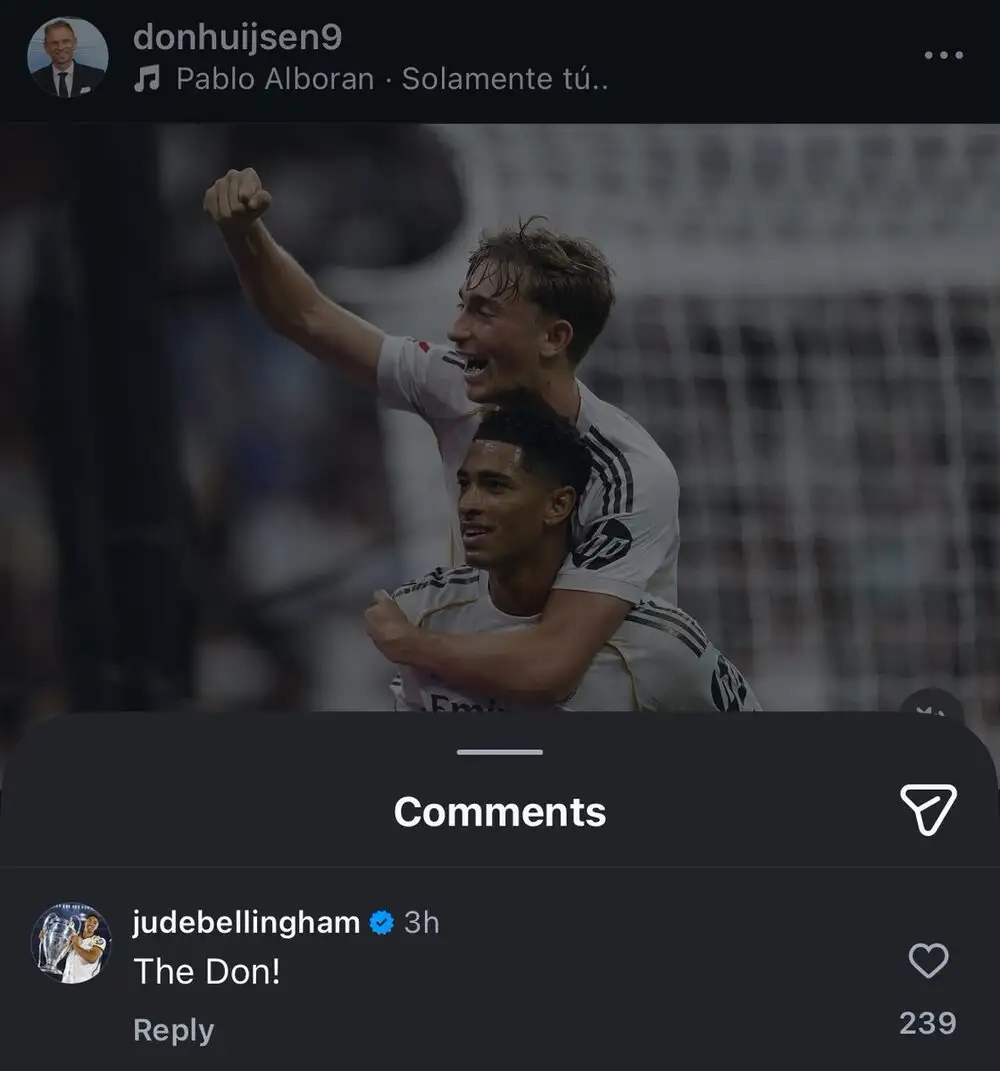Open donhuijsen9 profile picture

(67, 57)
